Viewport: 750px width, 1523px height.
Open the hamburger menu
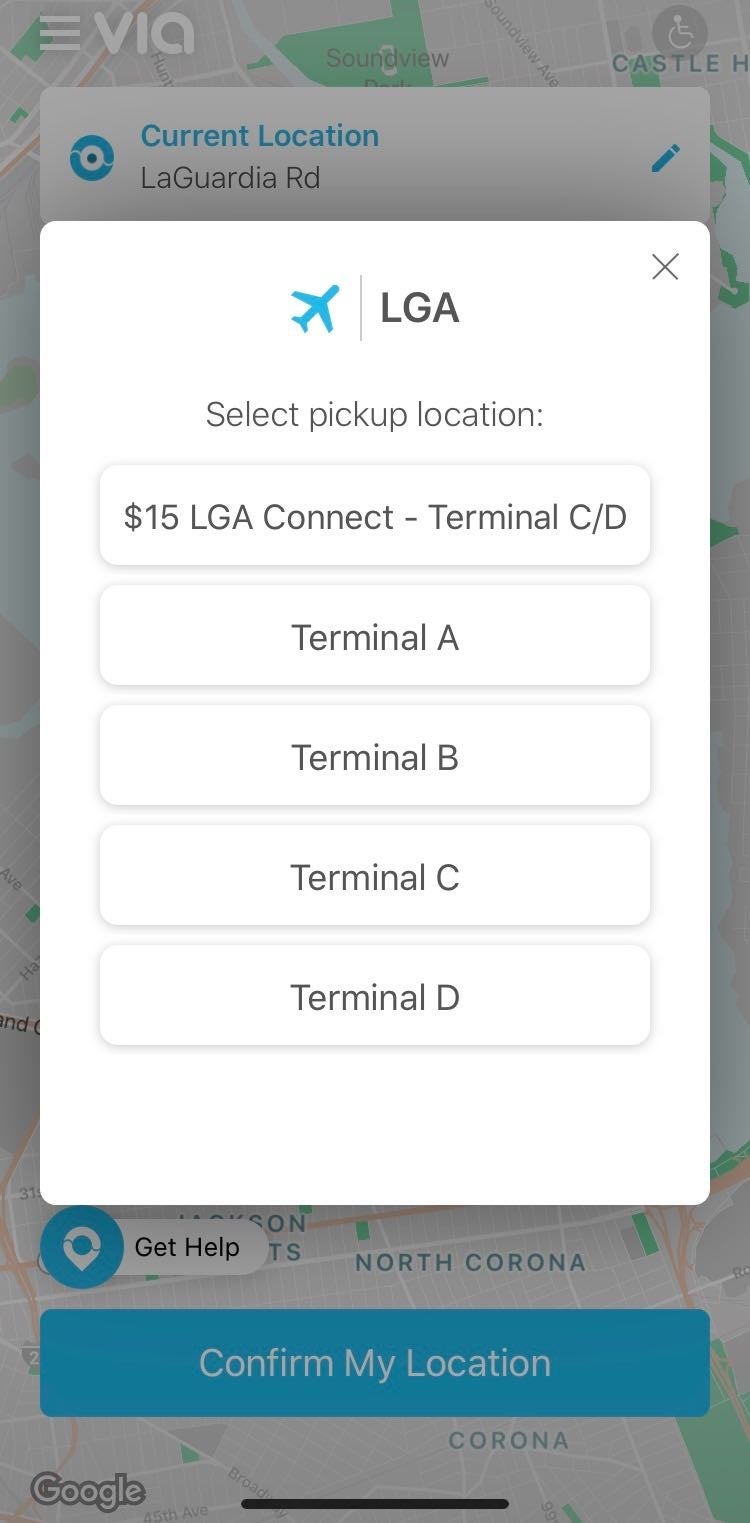pos(60,34)
